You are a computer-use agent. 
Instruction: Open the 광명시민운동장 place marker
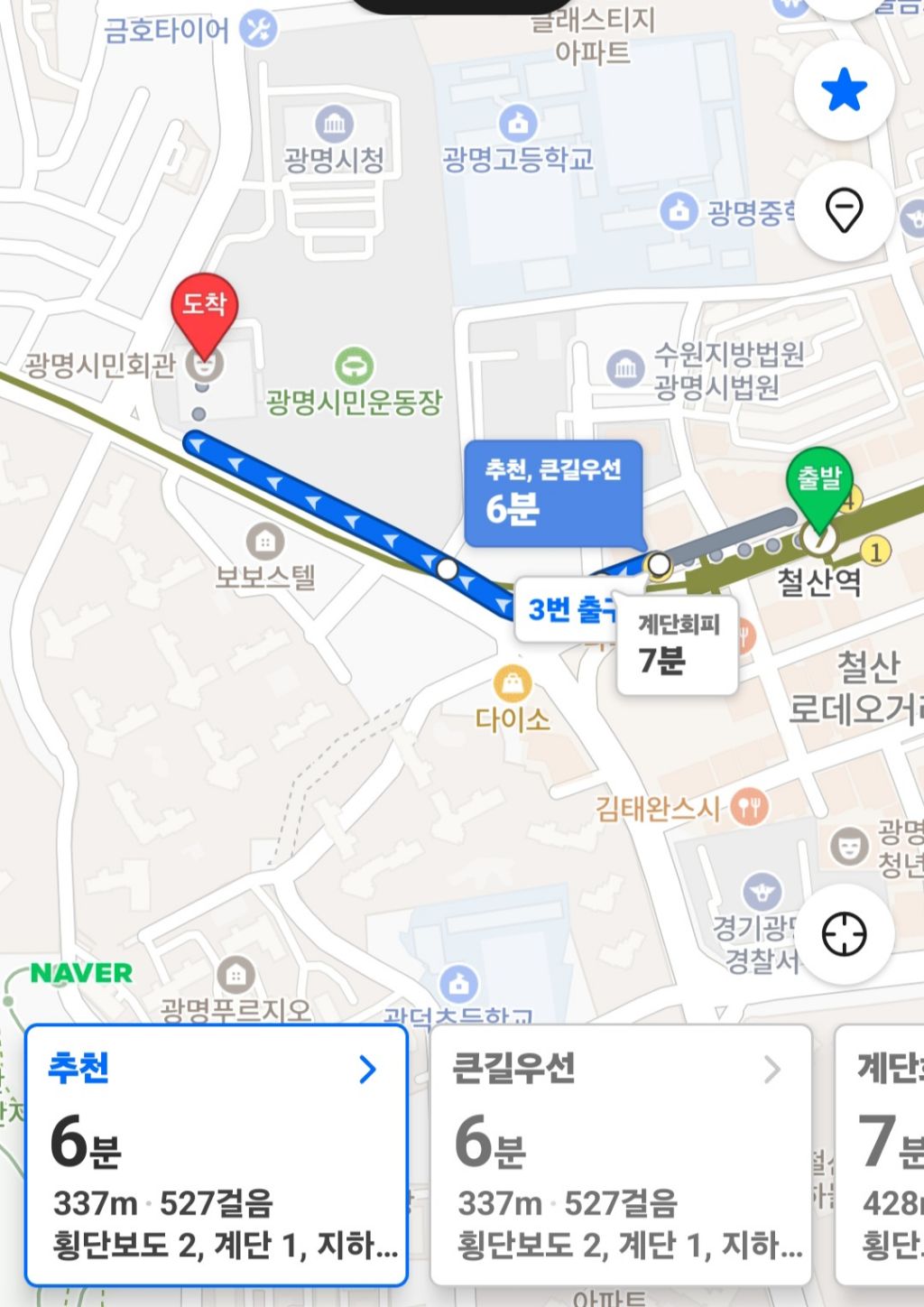coord(354,366)
